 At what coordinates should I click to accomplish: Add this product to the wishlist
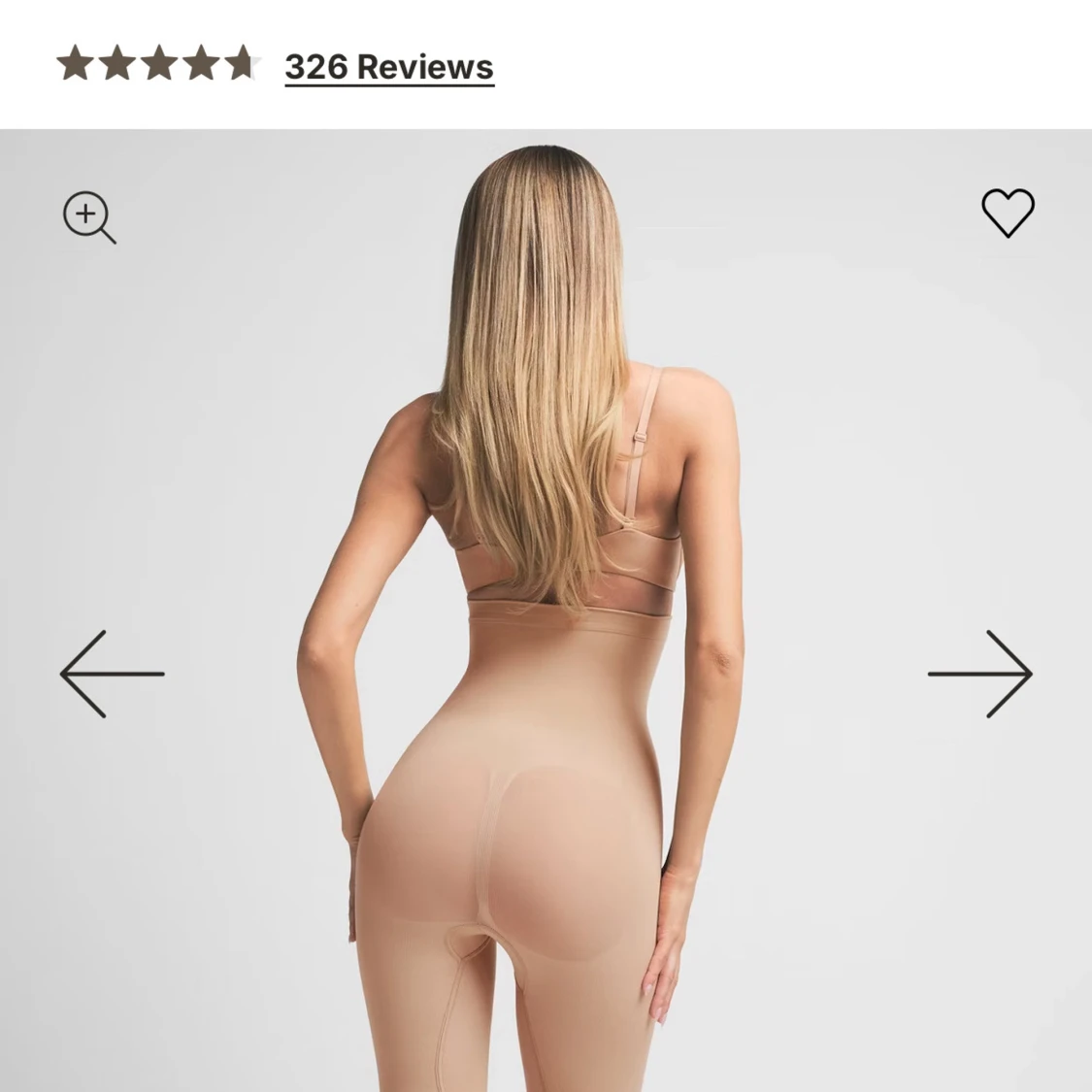click(x=1008, y=213)
